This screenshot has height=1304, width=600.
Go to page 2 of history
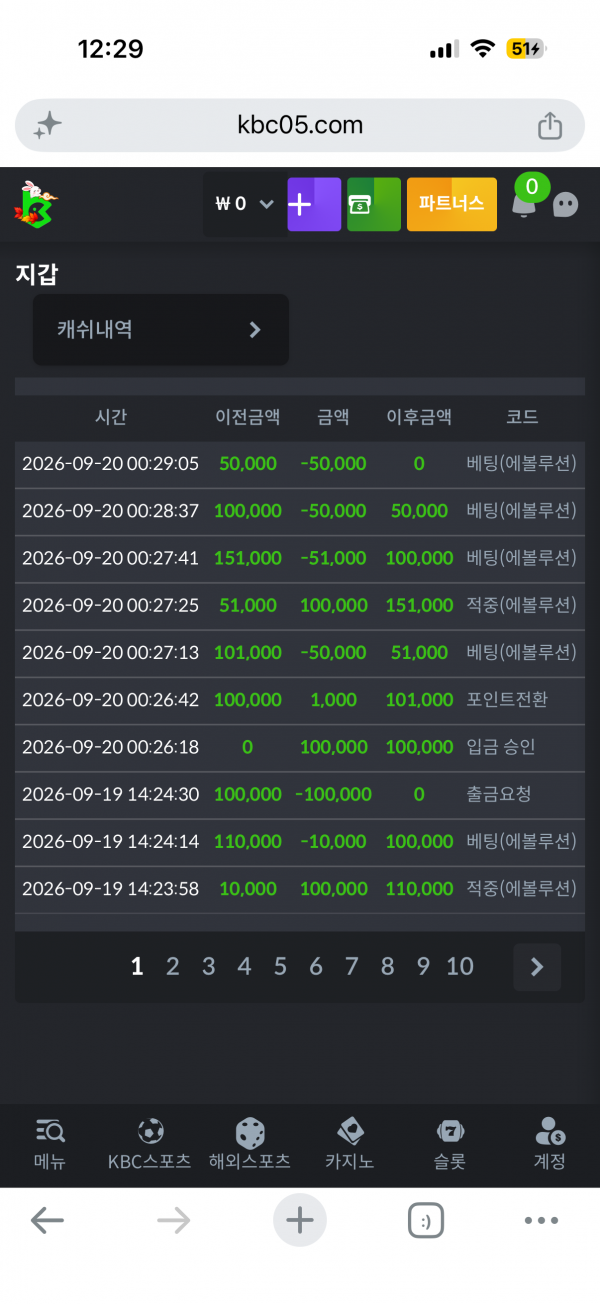(173, 966)
